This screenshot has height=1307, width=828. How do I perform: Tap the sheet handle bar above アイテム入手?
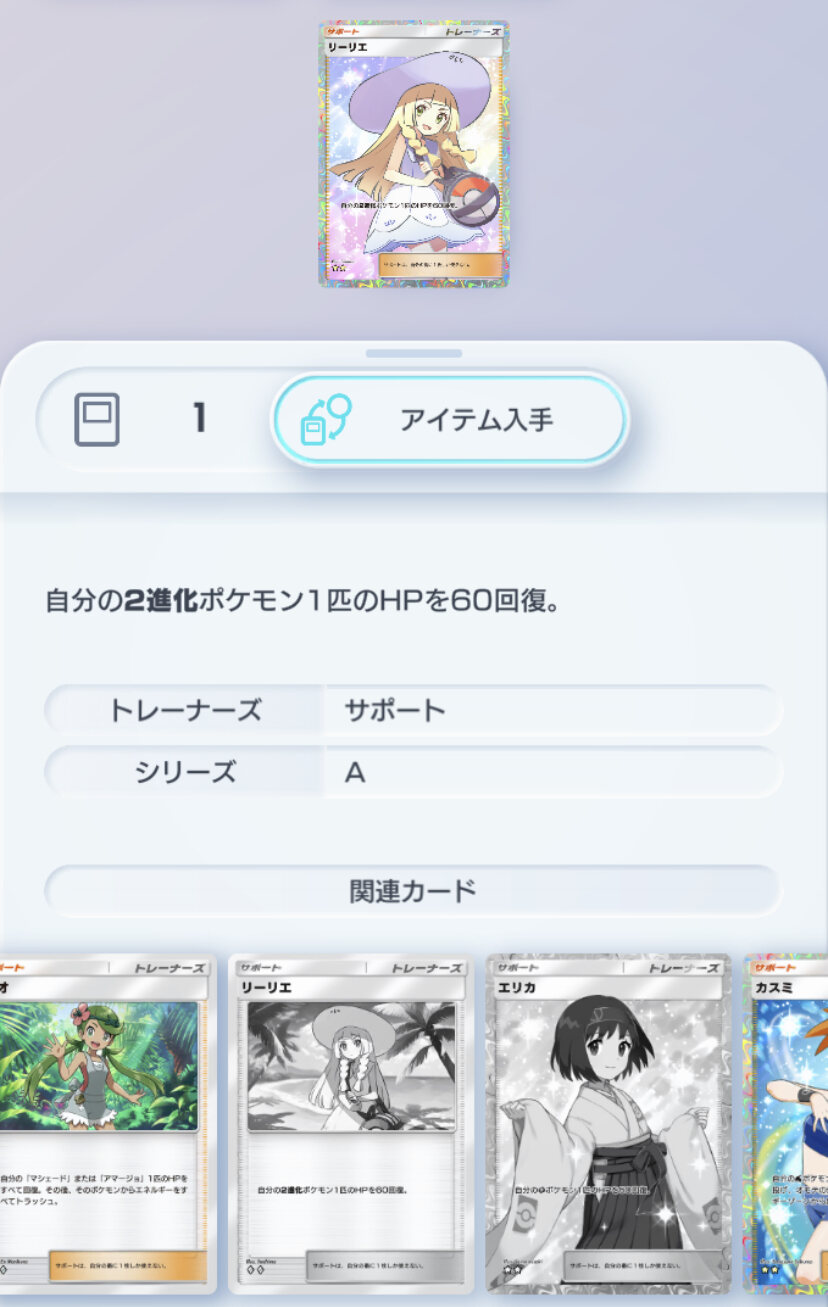pos(413,353)
